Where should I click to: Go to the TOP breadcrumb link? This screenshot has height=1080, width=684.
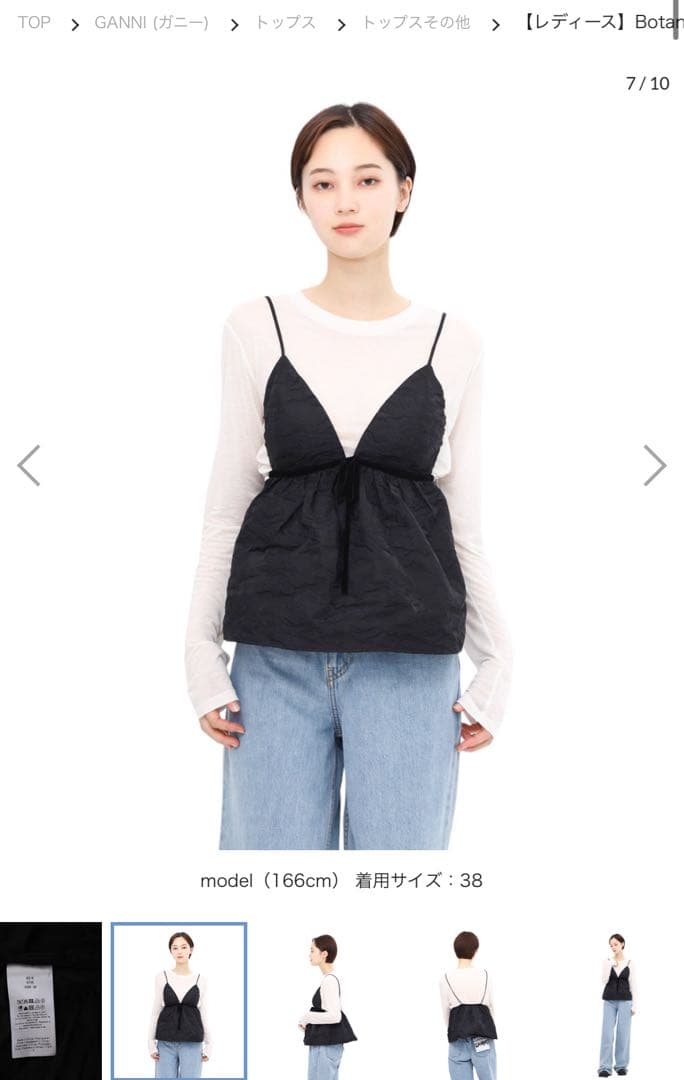tap(34, 22)
